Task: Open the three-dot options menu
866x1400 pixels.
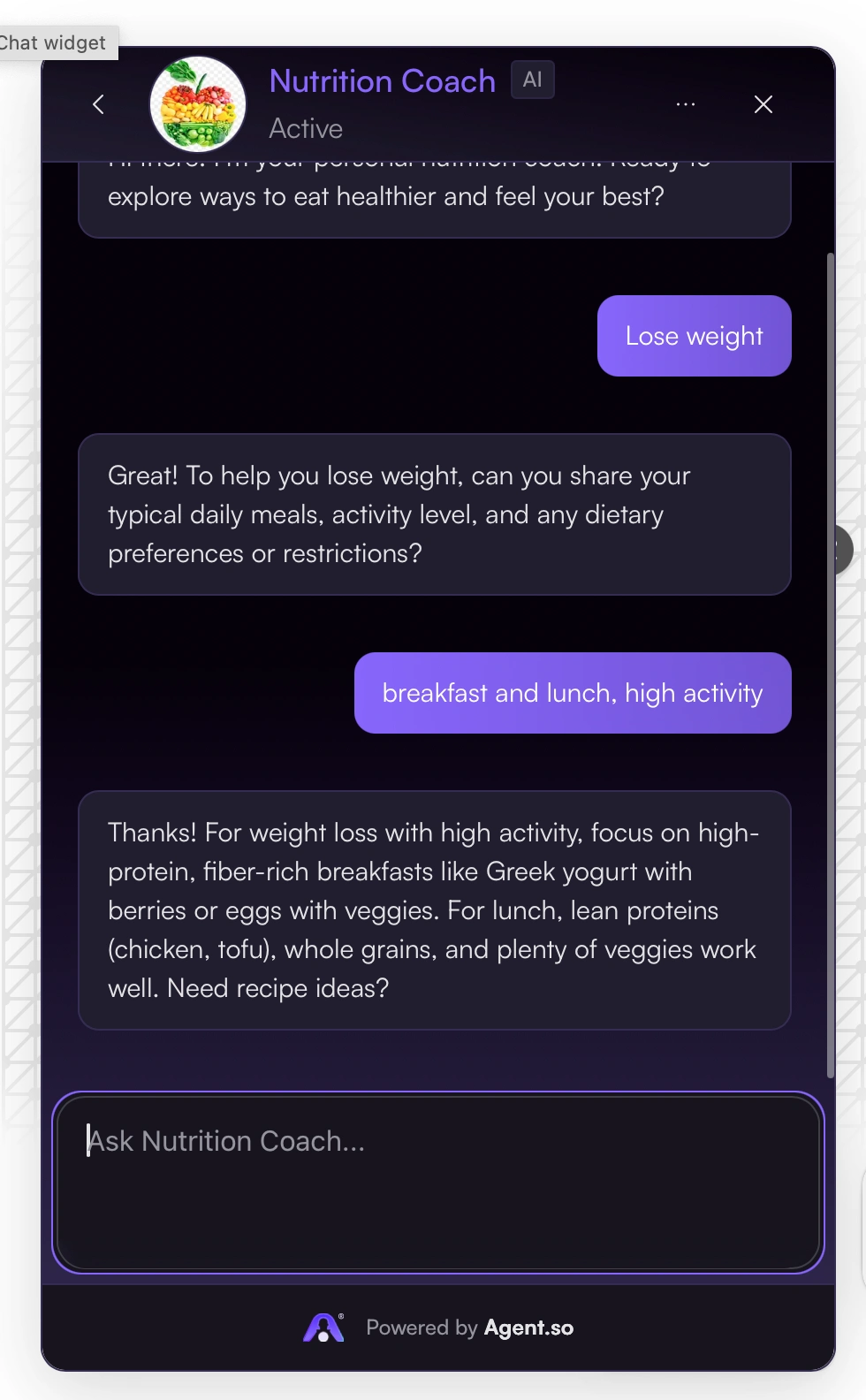Action: 686,104
